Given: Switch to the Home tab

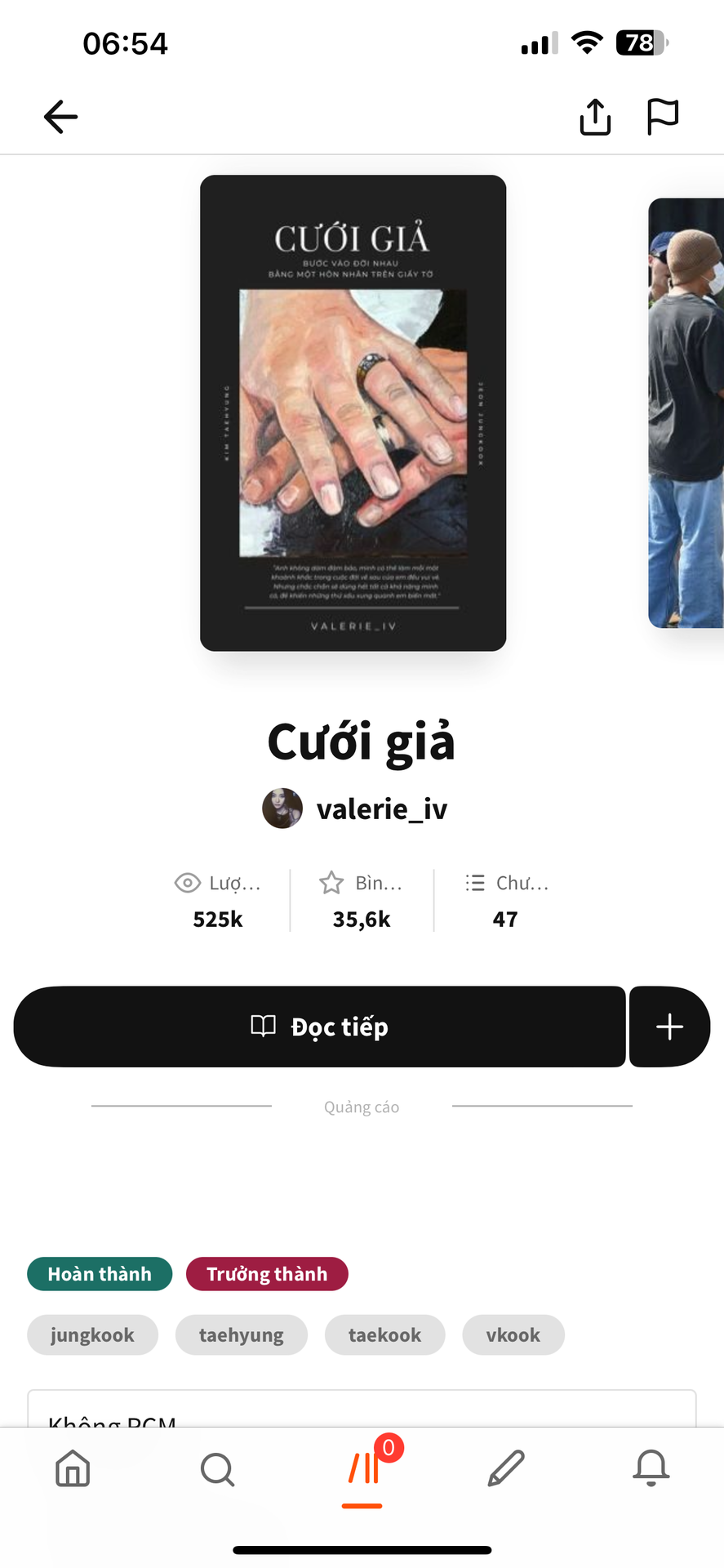Looking at the screenshot, I should pyautogui.click(x=73, y=1469).
